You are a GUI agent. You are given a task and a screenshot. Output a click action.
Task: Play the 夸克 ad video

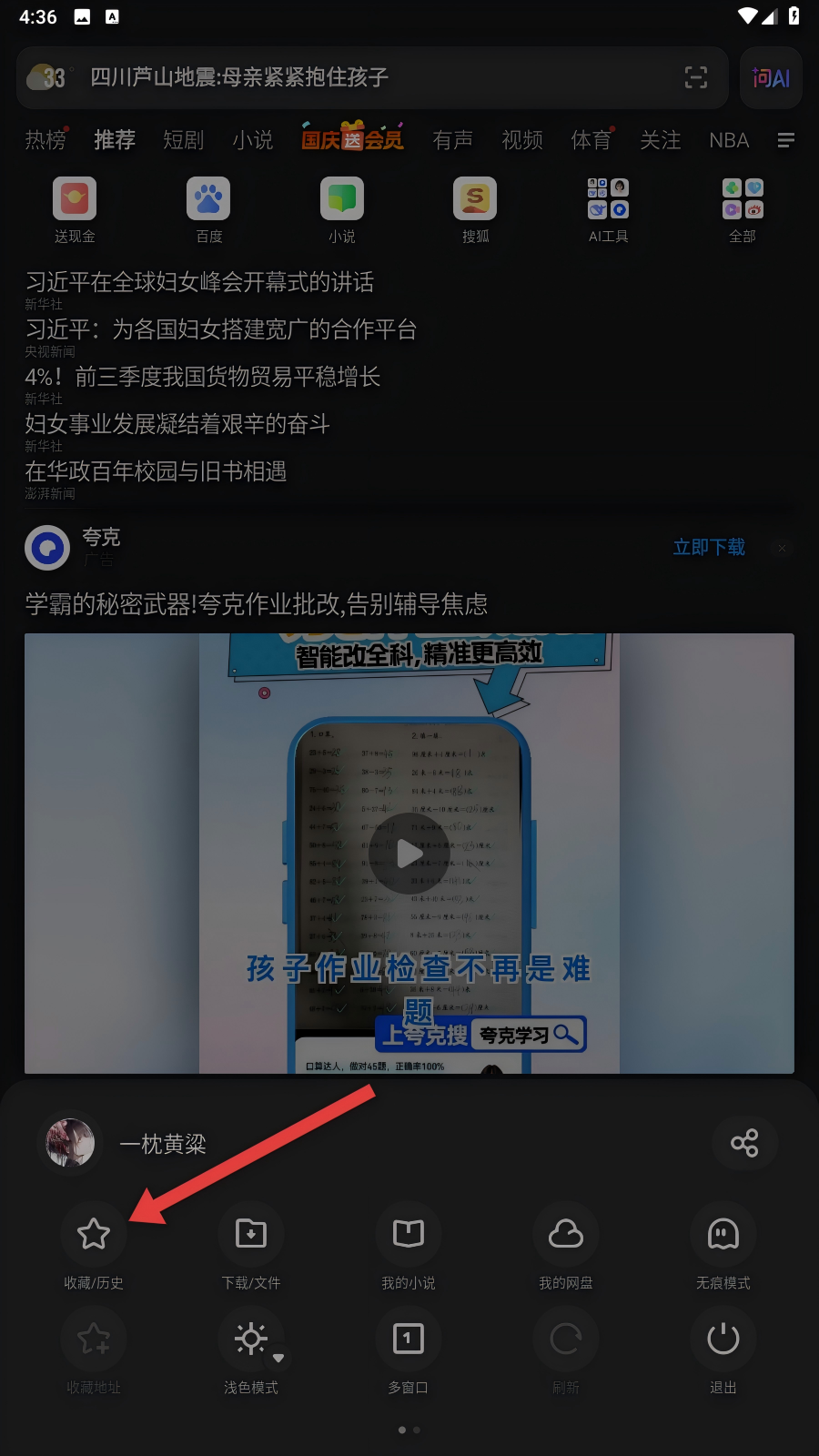(x=409, y=854)
